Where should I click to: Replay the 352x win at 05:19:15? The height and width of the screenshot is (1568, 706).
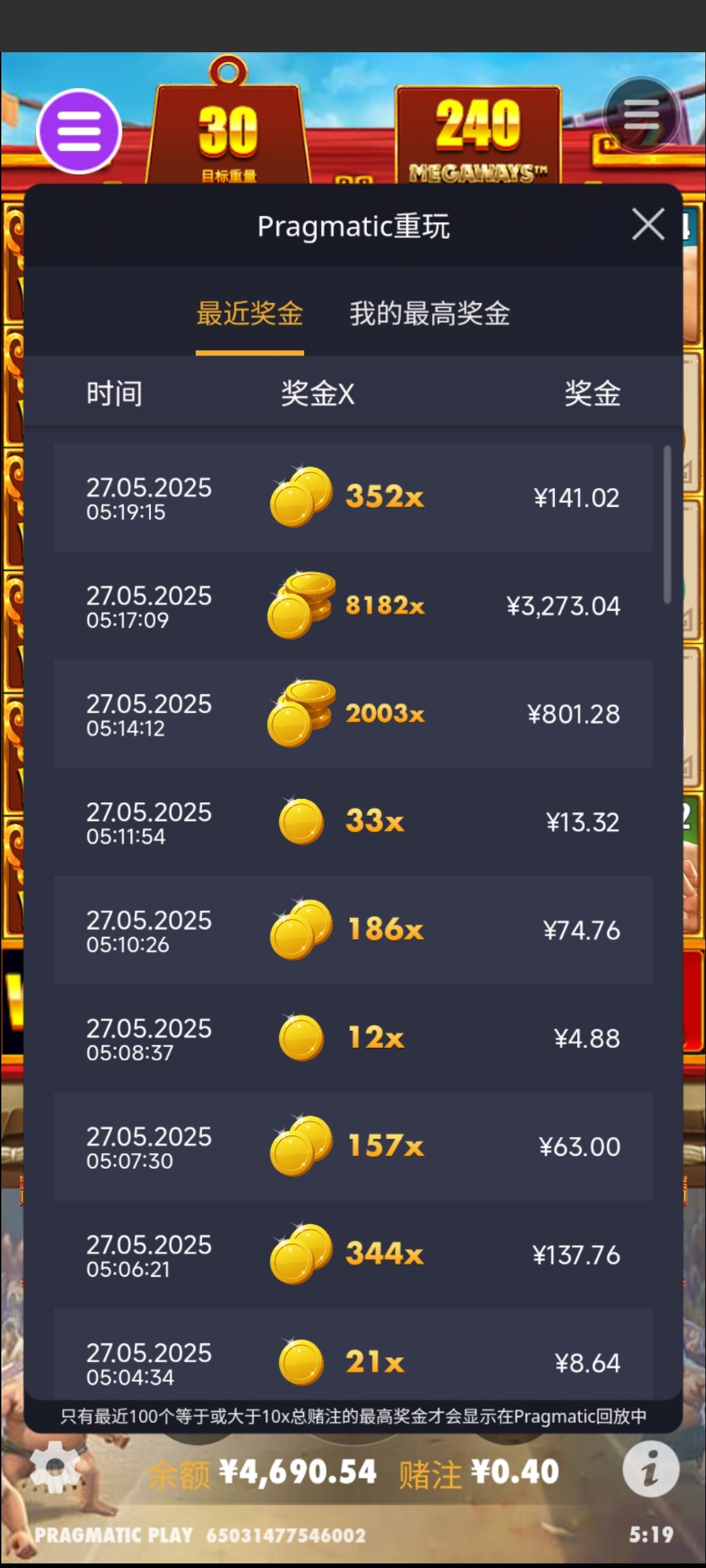tap(353, 498)
